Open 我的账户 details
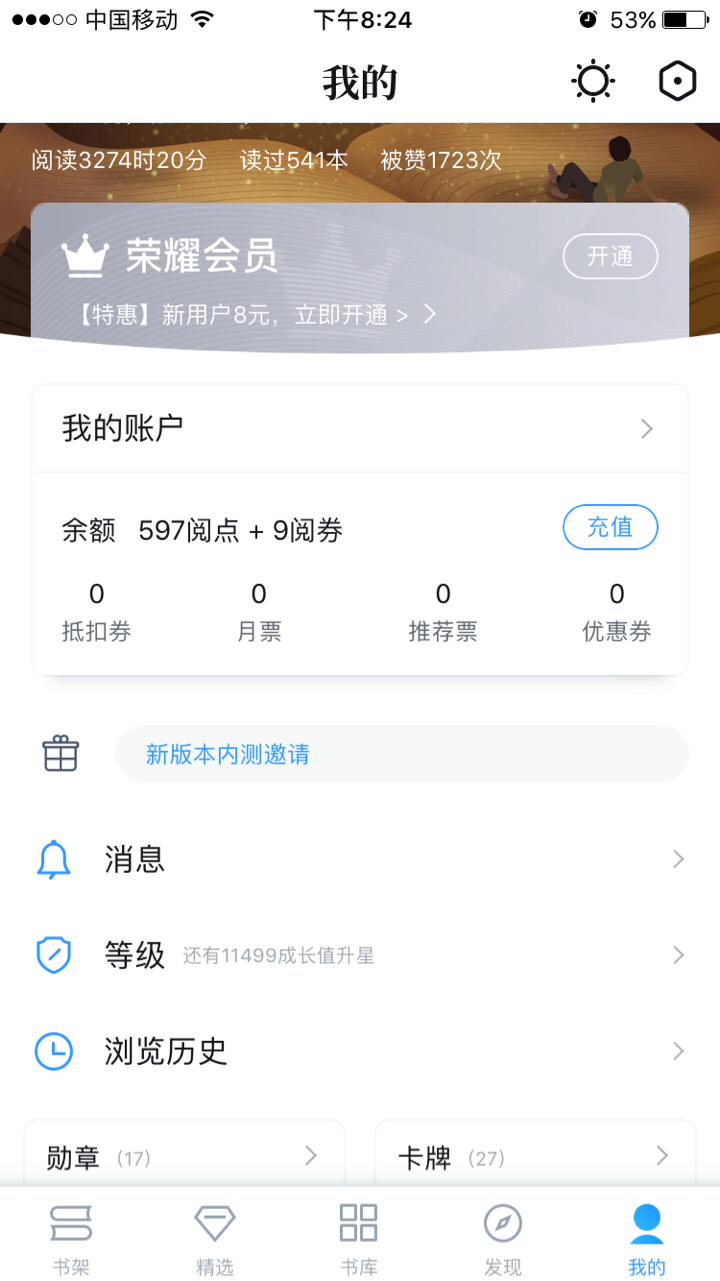Screen dimensions: 720x1281 pyautogui.click(x=360, y=429)
